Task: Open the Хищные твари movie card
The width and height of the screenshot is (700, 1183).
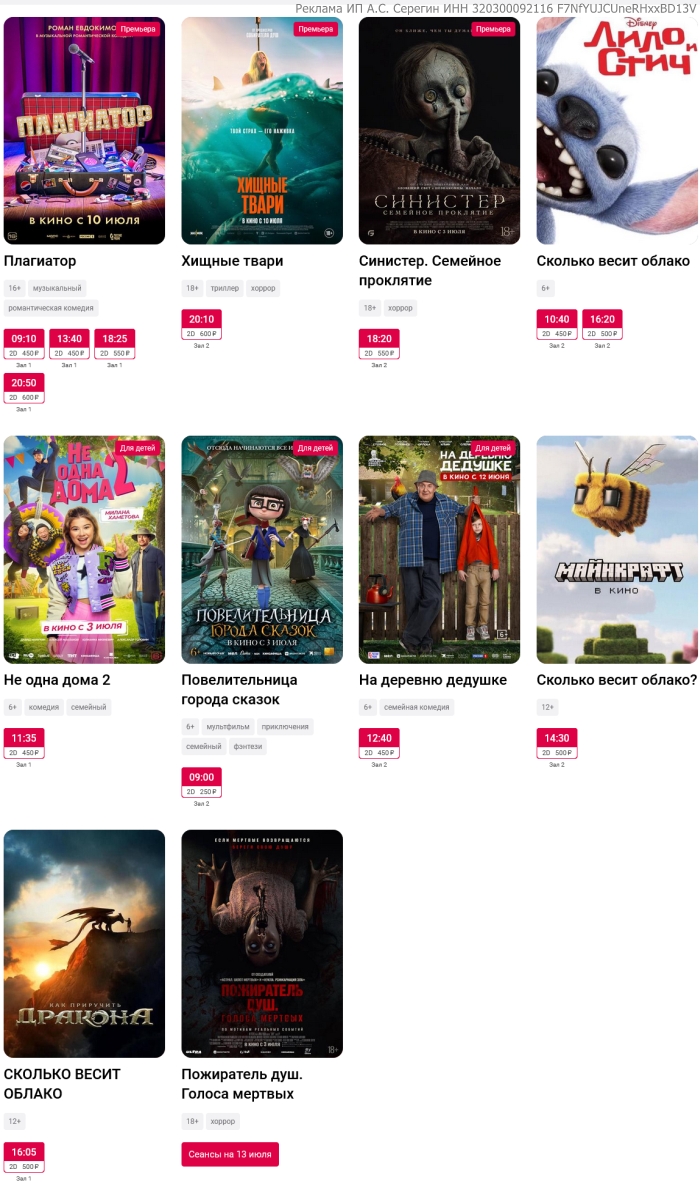Action: coord(261,130)
